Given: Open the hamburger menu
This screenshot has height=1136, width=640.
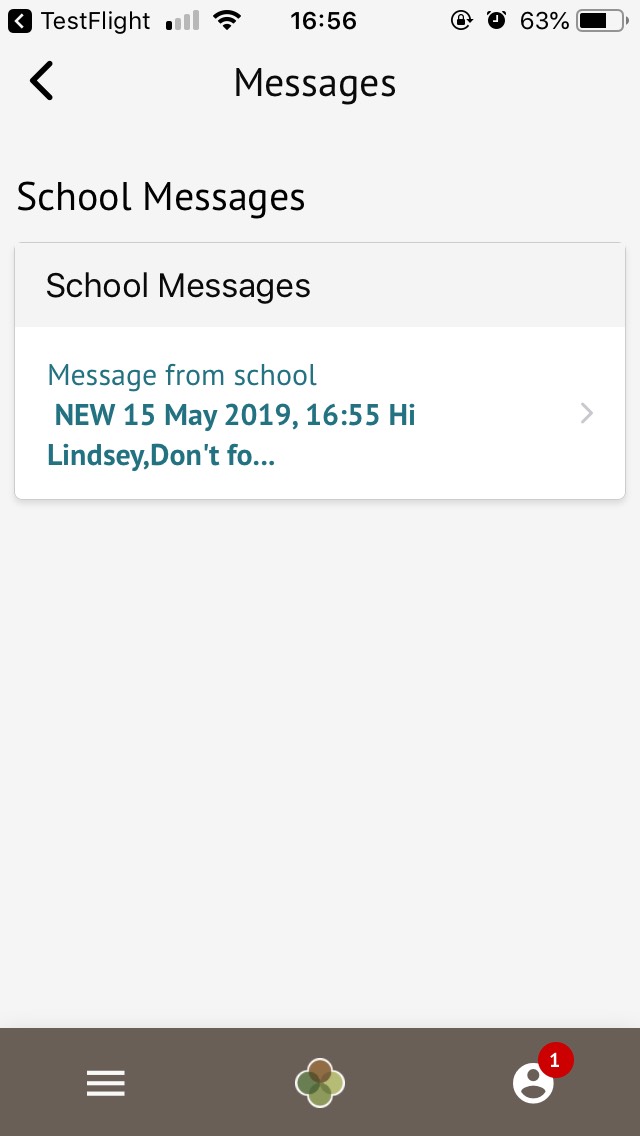Looking at the screenshot, I should pos(105,1083).
